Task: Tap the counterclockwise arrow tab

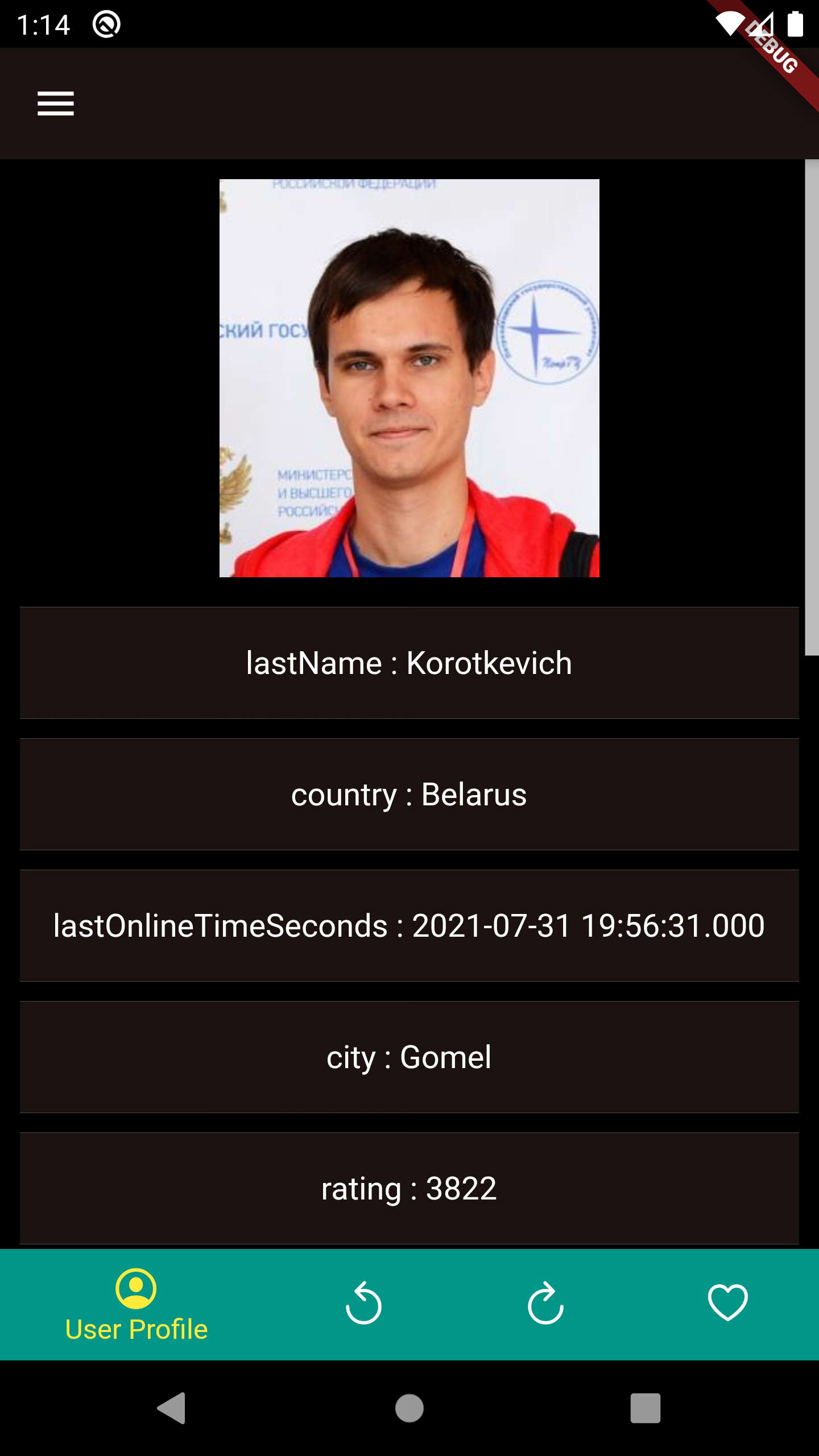Action: [x=364, y=1304]
